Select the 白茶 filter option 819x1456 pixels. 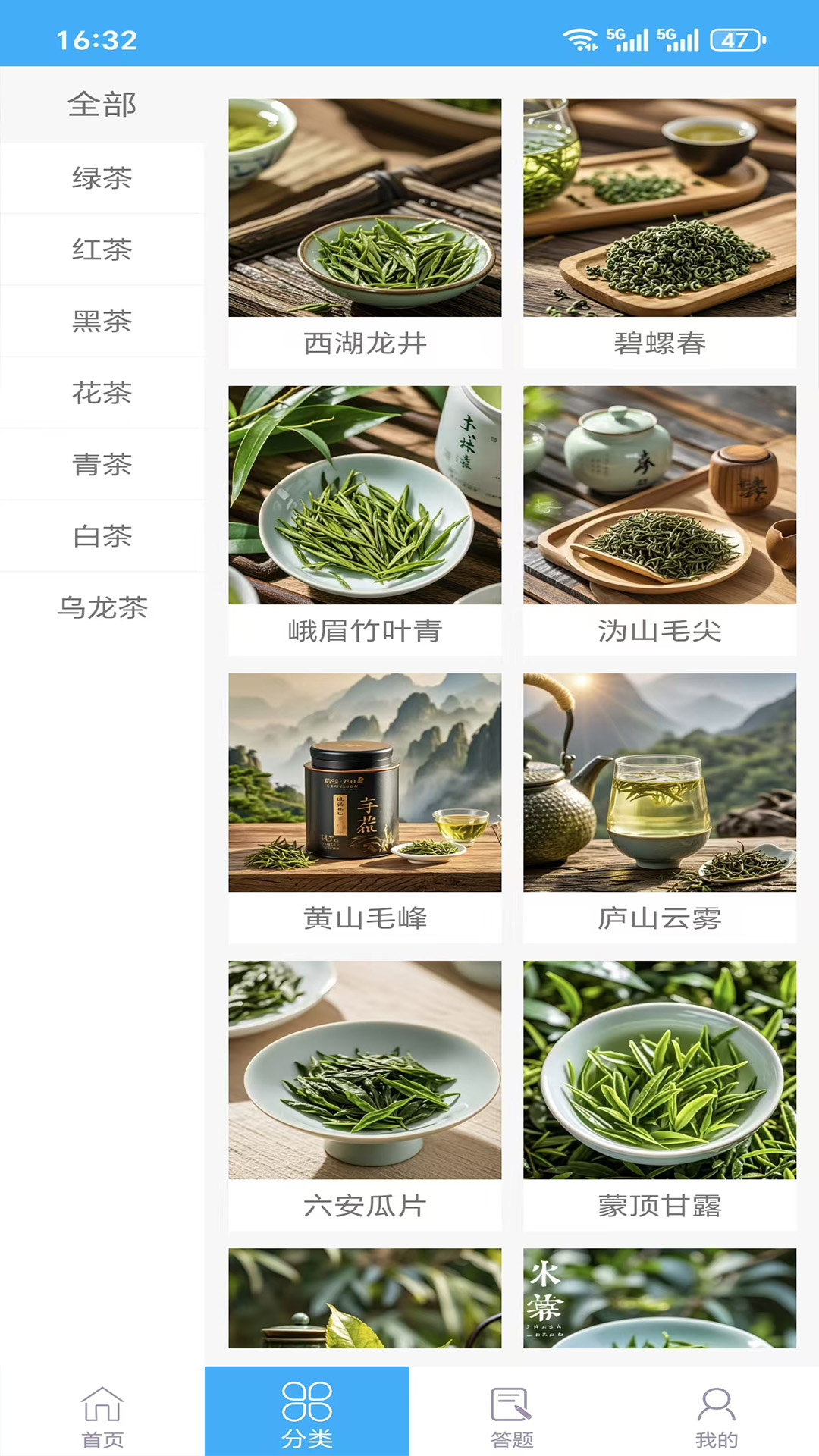tap(102, 536)
